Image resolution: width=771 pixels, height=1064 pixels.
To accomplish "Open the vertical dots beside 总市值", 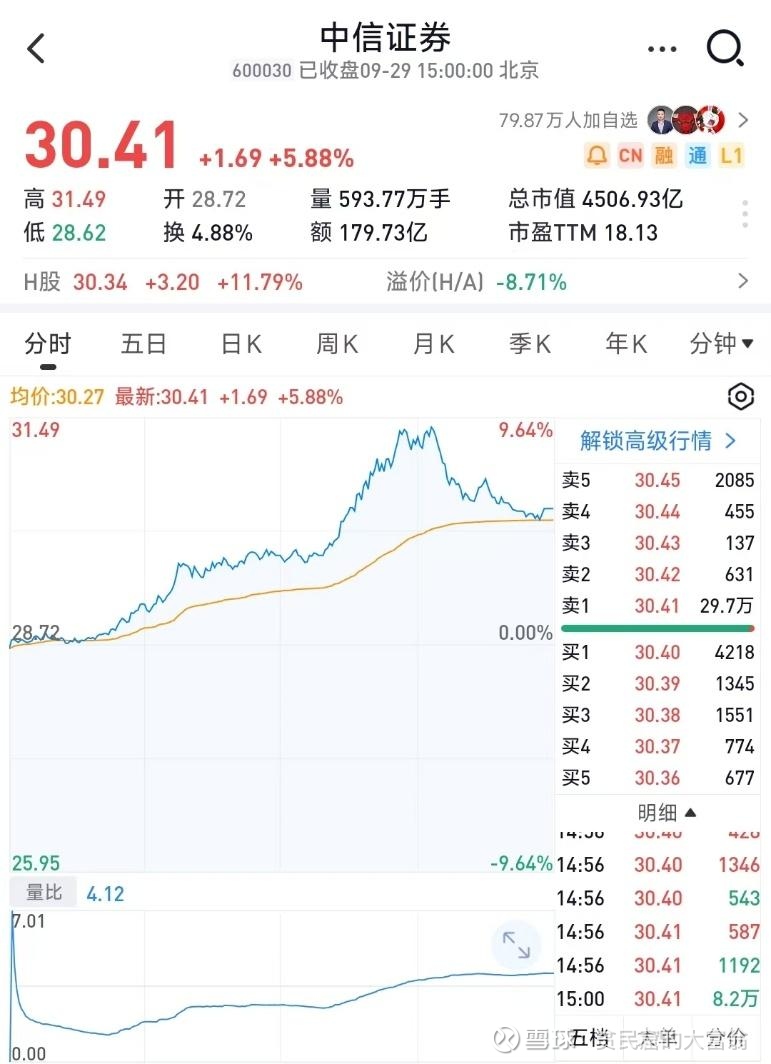I will coord(745,214).
